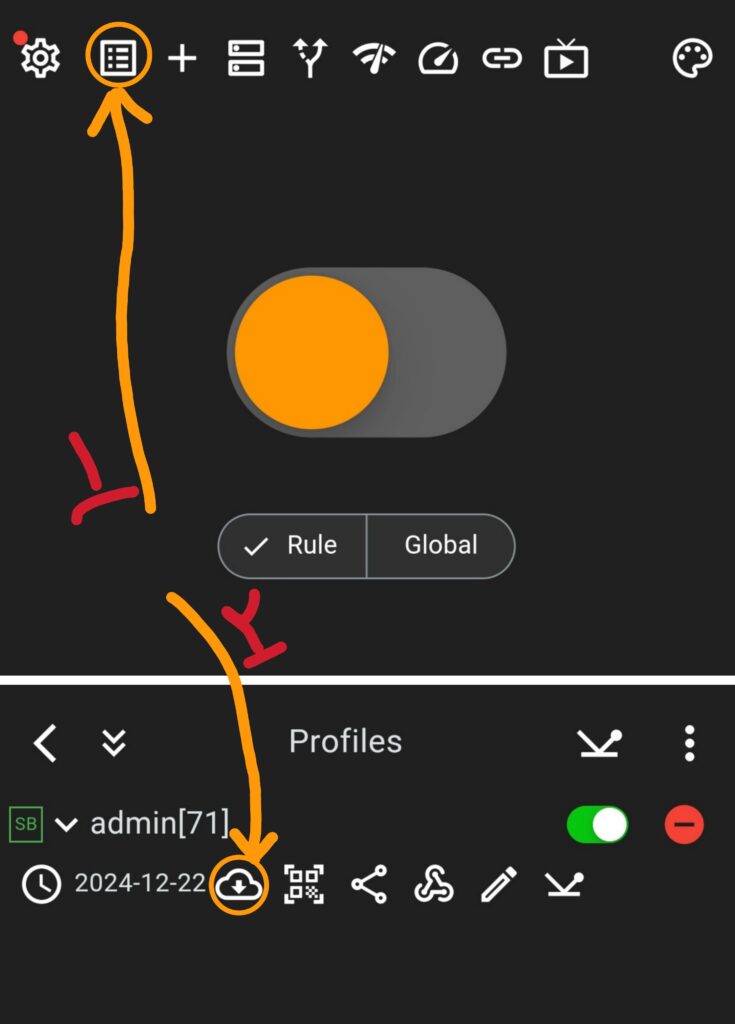Screen dimensions: 735x1024
Task: Update admin[71] with cloud download icon
Action: [x=240, y=885]
